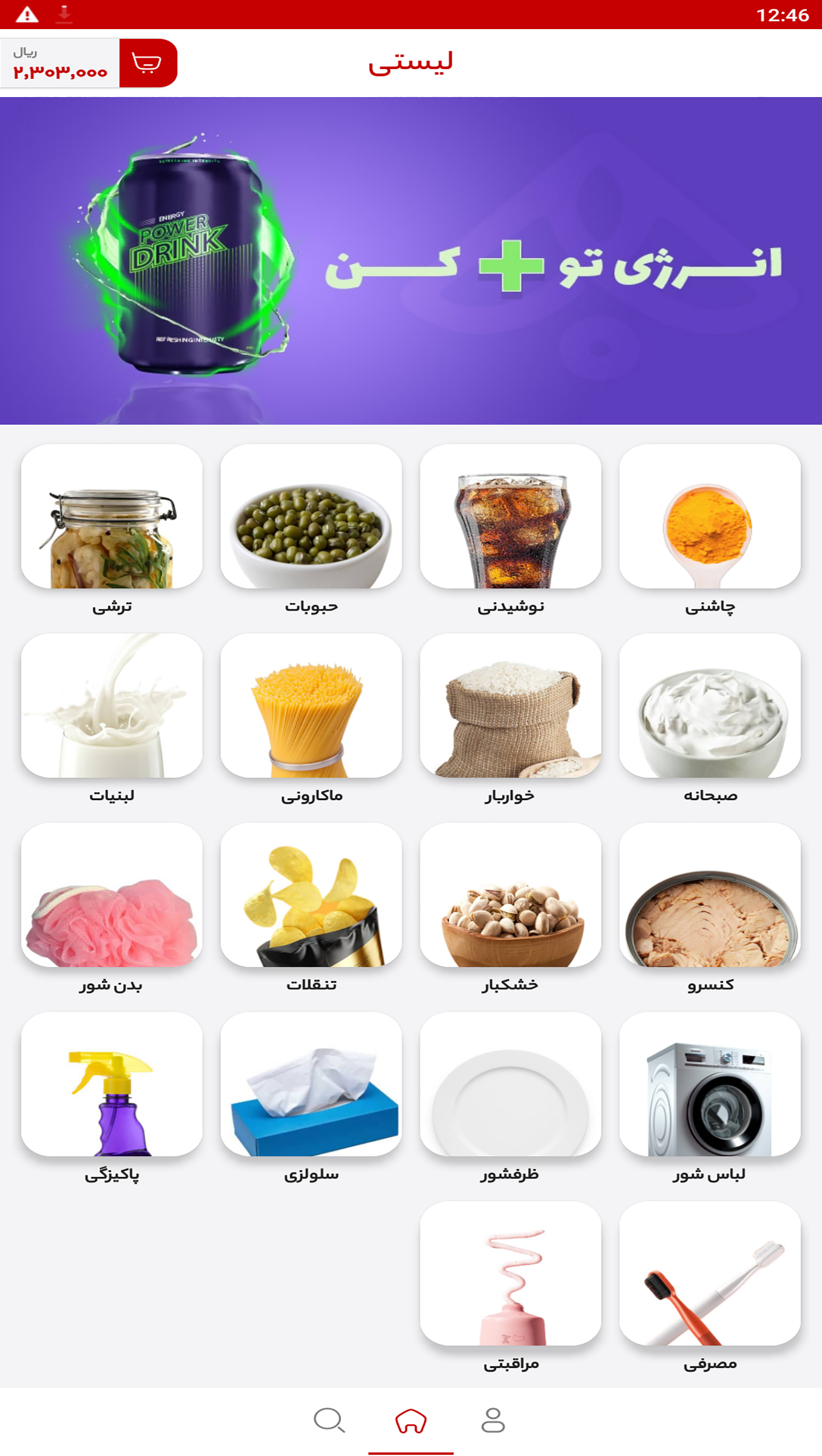
Task: Open the energy drink promo banner
Action: pyautogui.click(x=411, y=261)
